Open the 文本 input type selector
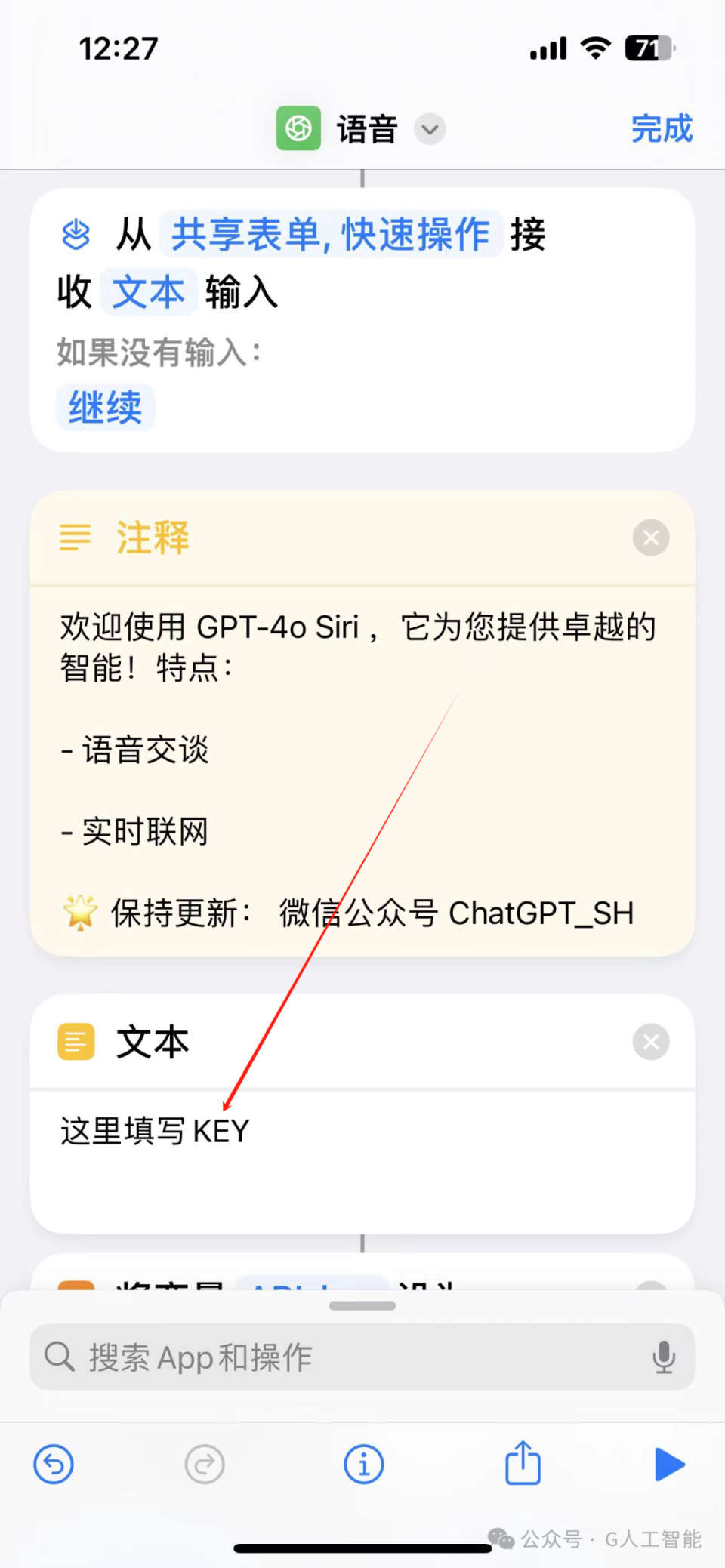 click(149, 292)
